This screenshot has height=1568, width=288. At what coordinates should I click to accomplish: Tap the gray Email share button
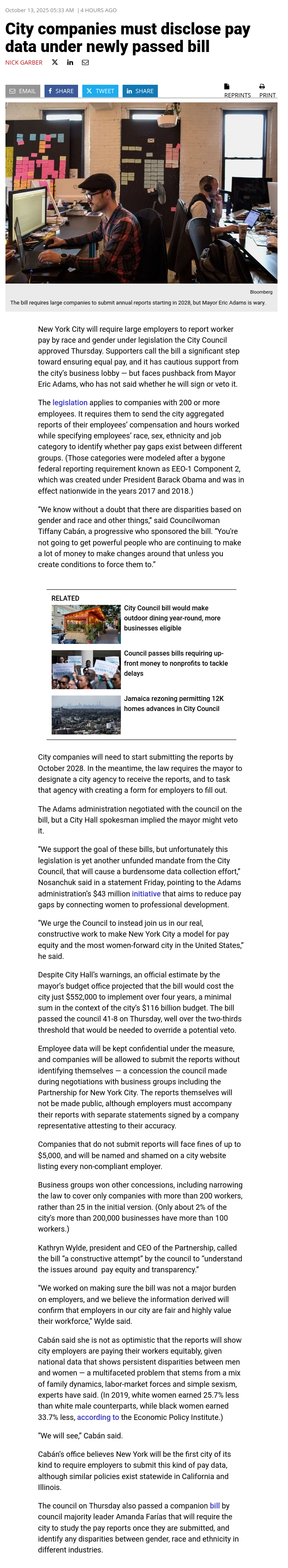pos(23,91)
